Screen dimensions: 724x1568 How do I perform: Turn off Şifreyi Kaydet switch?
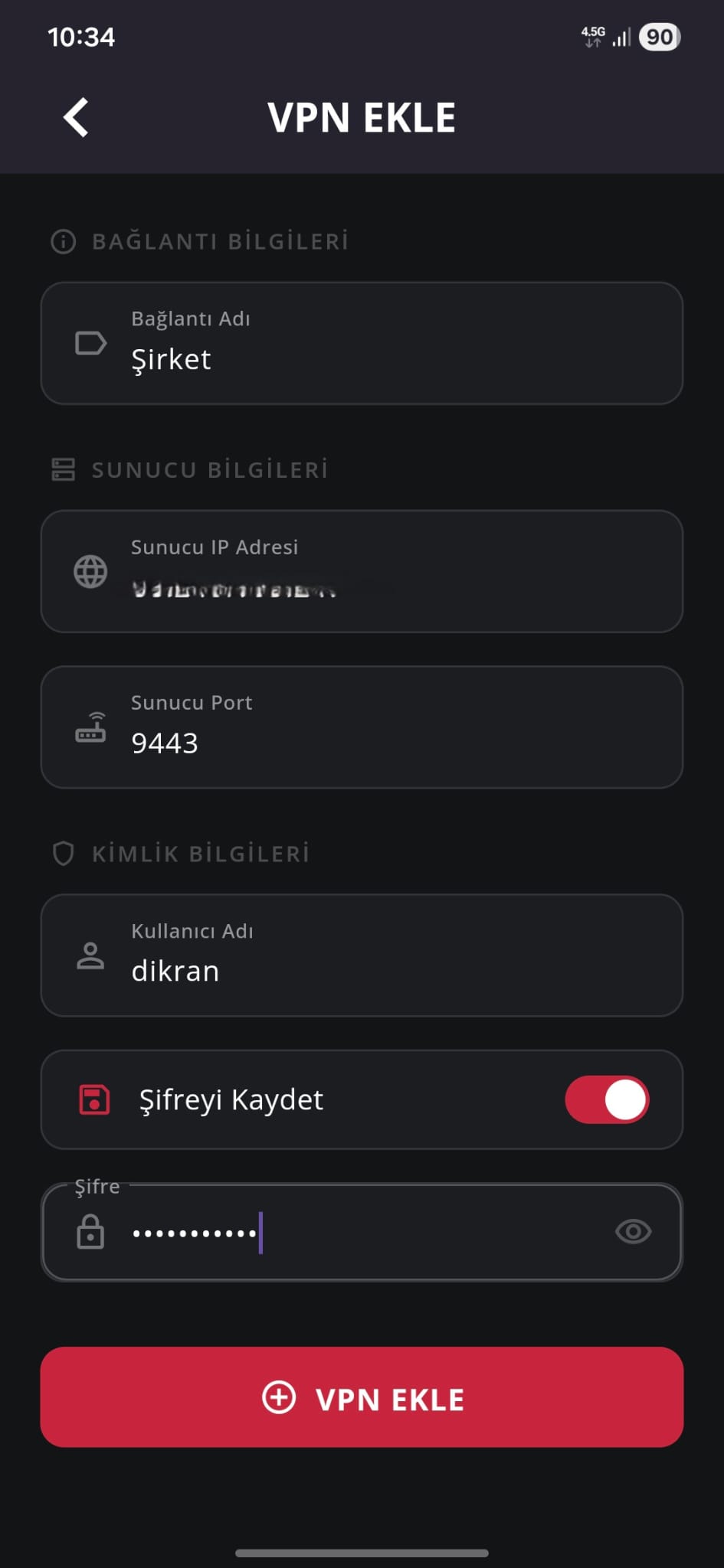(x=607, y=1099)
